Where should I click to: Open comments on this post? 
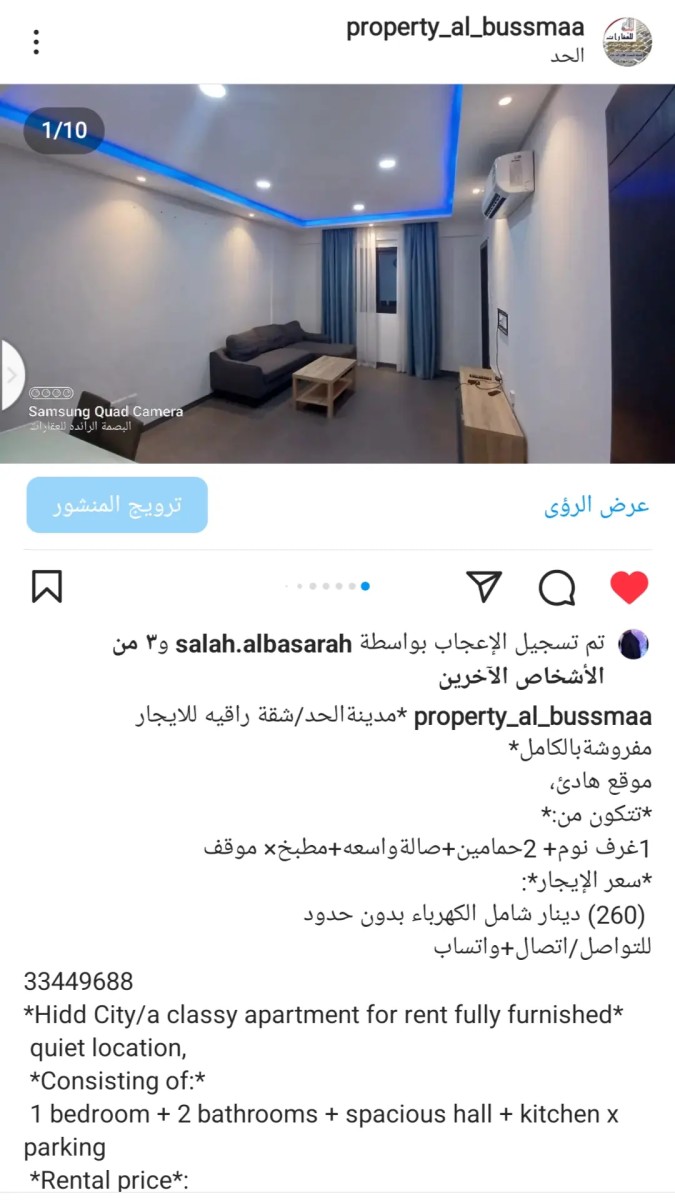coord(556,587)
